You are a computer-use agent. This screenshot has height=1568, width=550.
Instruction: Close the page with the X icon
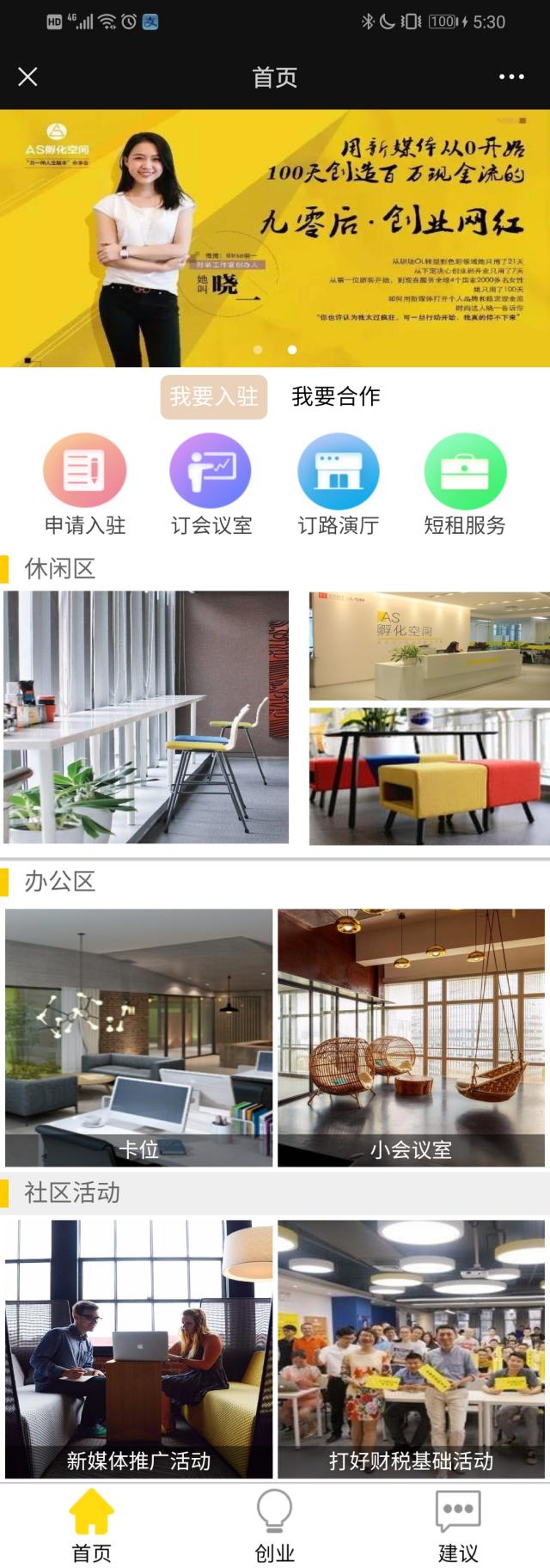pyautogui.click(x=27, y=77)
